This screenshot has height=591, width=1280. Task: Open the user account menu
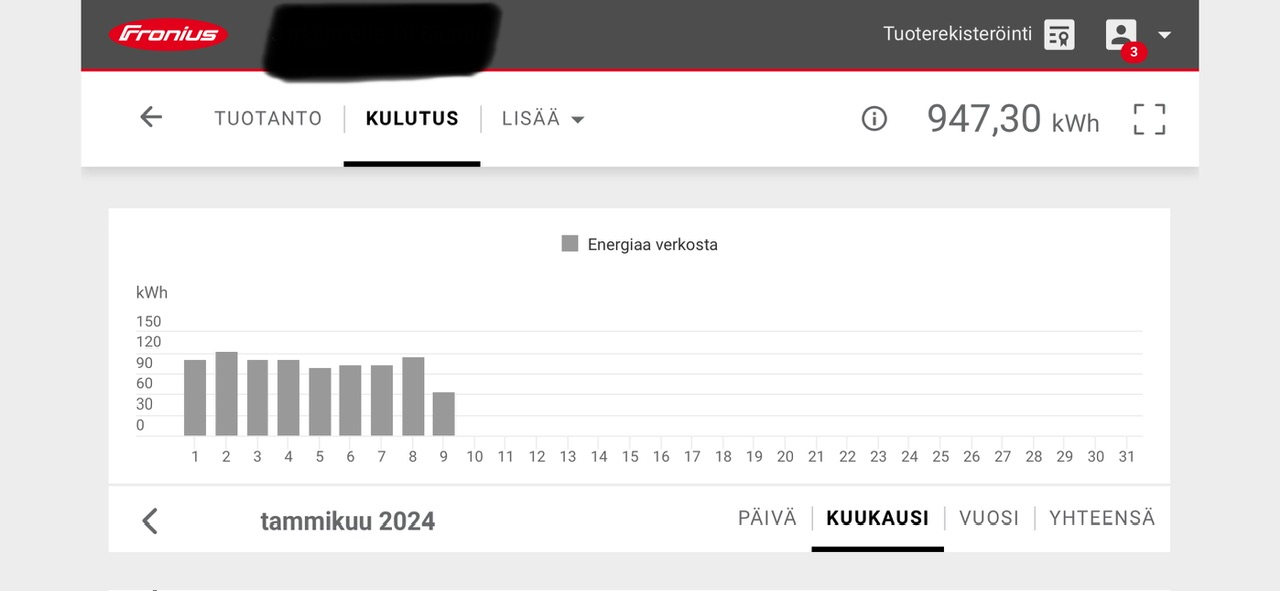pyautogui.click(x=1137, y=35)
